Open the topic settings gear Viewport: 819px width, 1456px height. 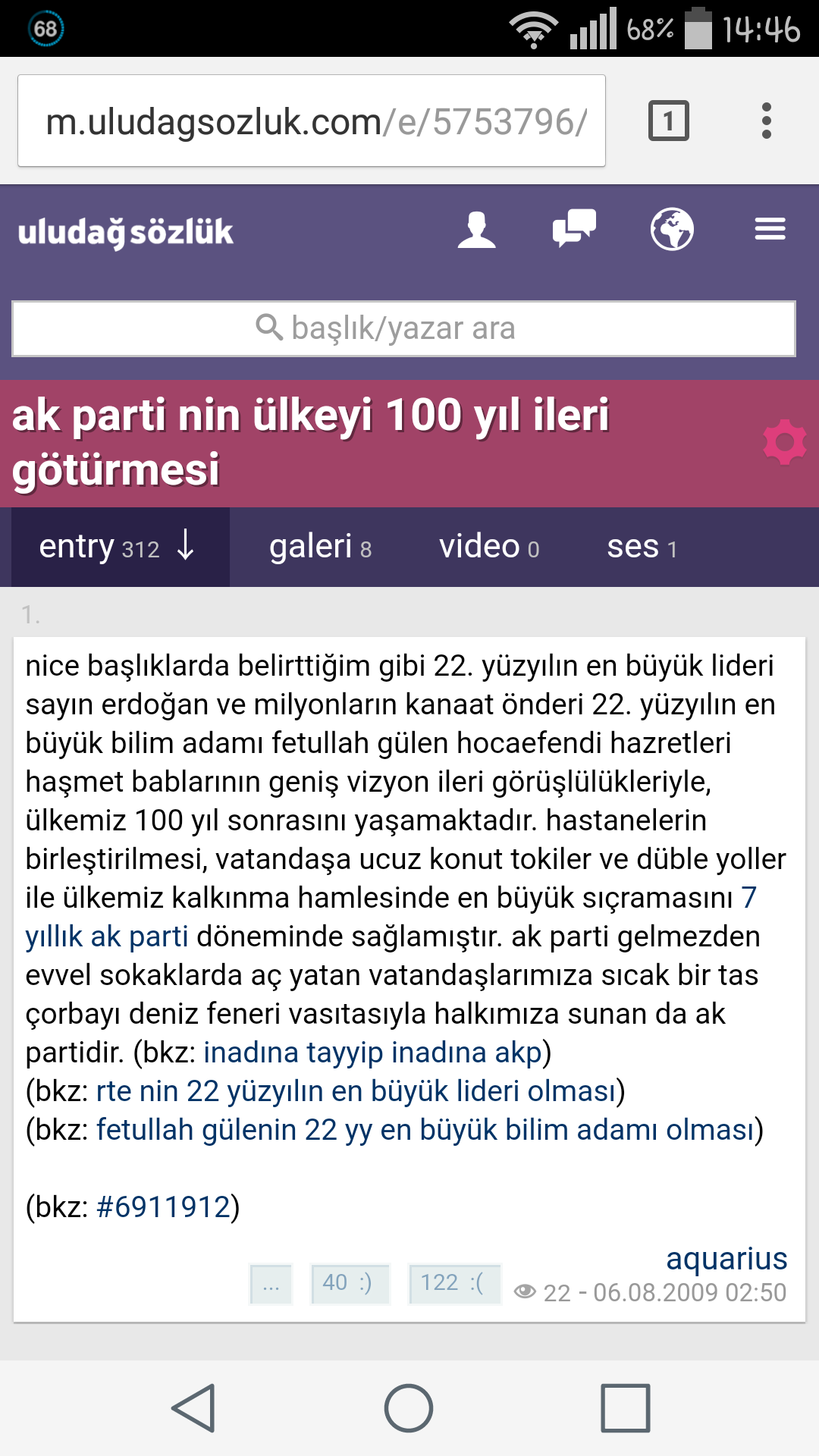(x=784, y=442)
